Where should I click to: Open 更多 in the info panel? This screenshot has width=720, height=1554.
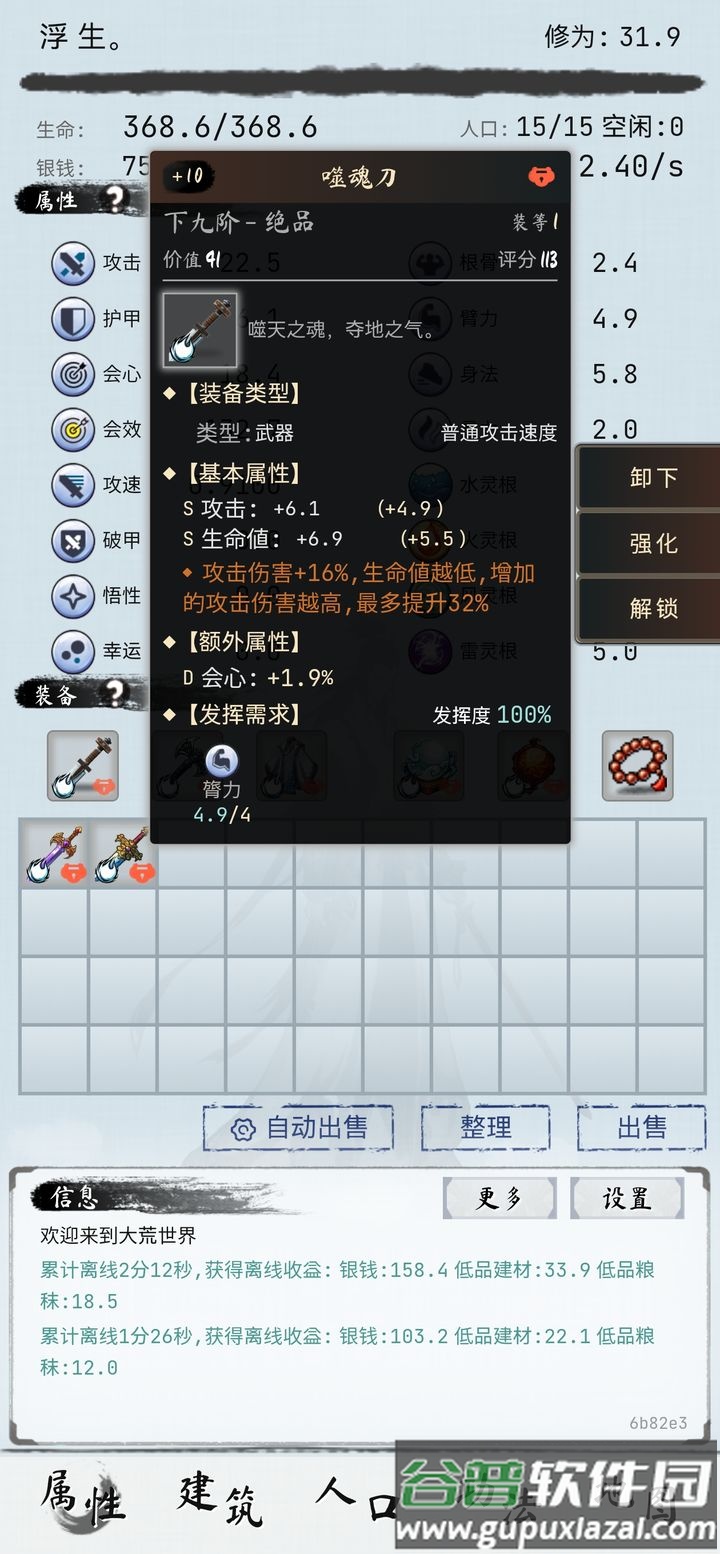[x=499, y=1197]
